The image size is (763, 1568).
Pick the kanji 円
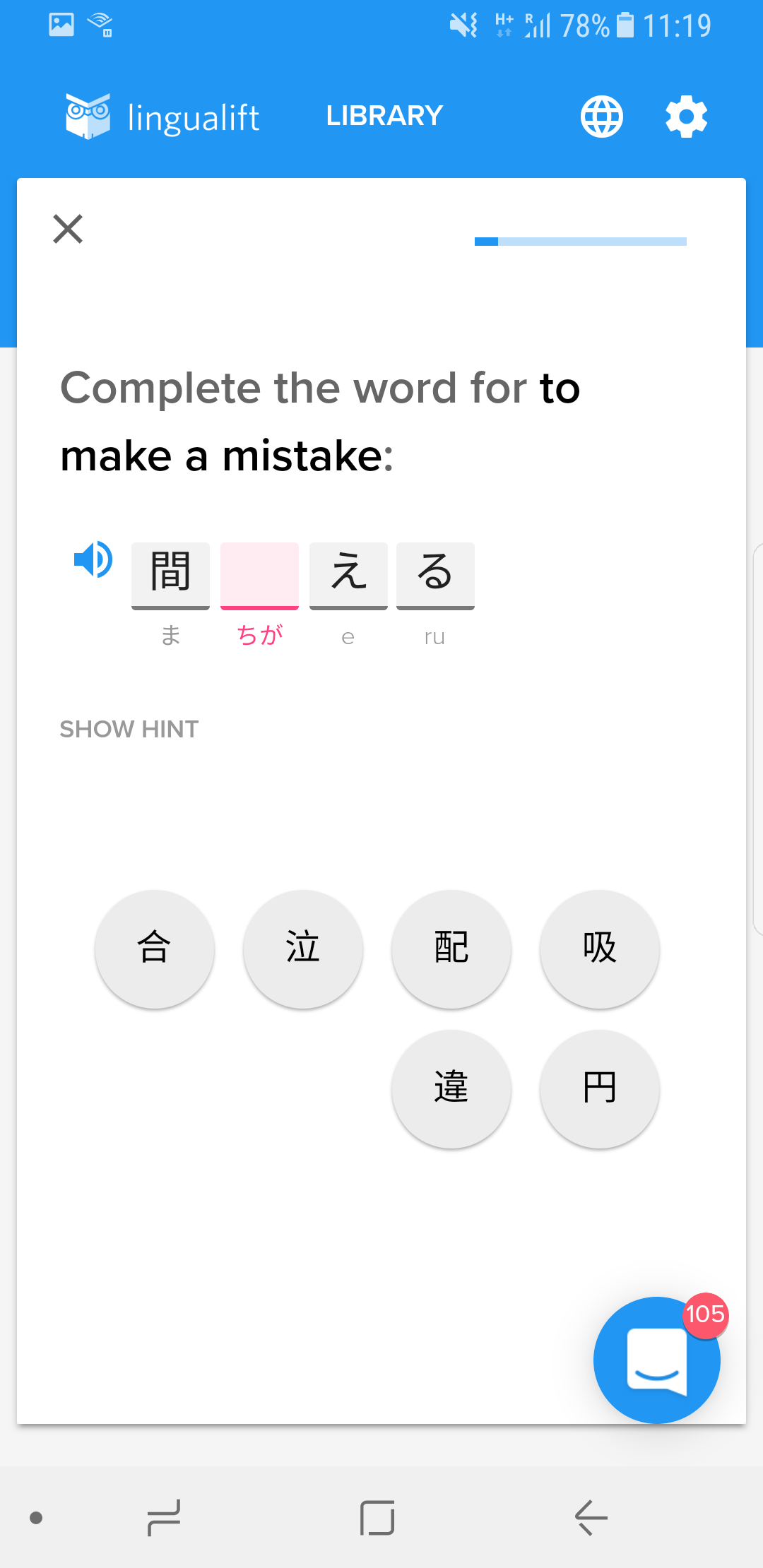coord(599,1088)
